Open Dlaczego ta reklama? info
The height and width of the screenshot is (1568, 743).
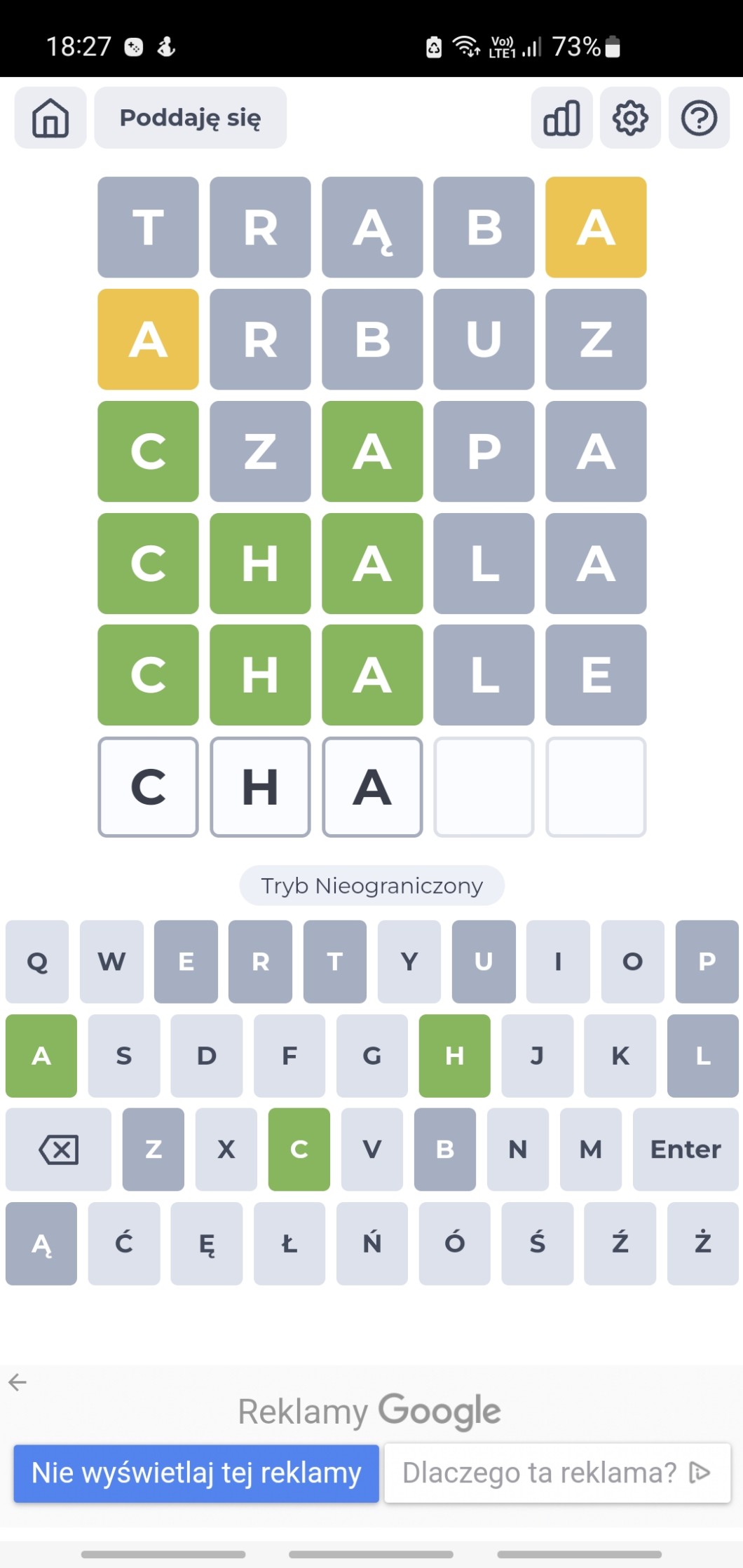[x=557, y=1473]
